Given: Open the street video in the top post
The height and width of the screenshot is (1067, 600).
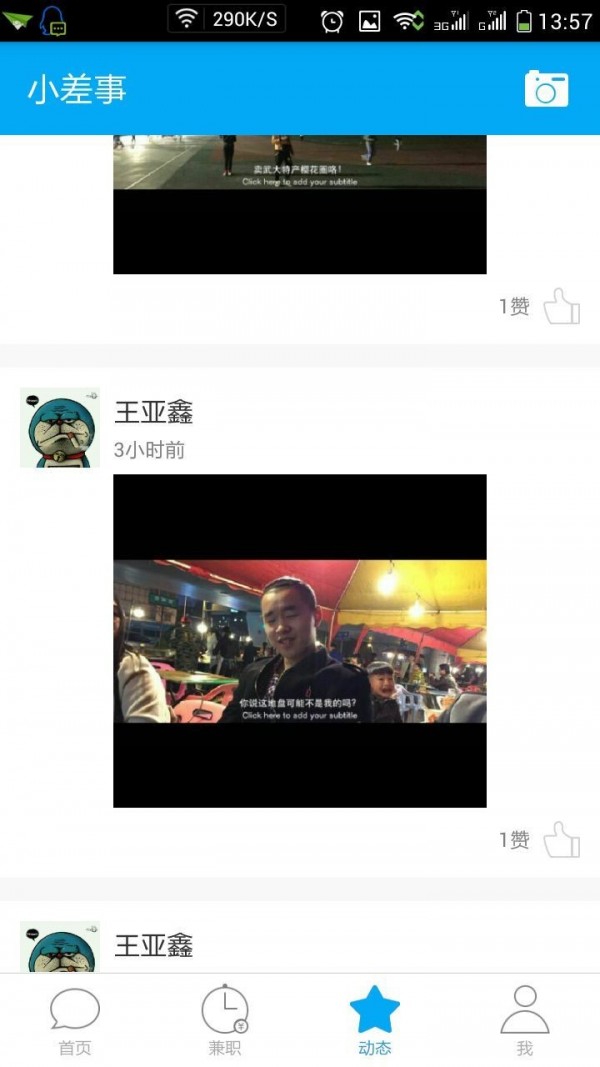Looking at the screenshot, I should tap(300, 205).
